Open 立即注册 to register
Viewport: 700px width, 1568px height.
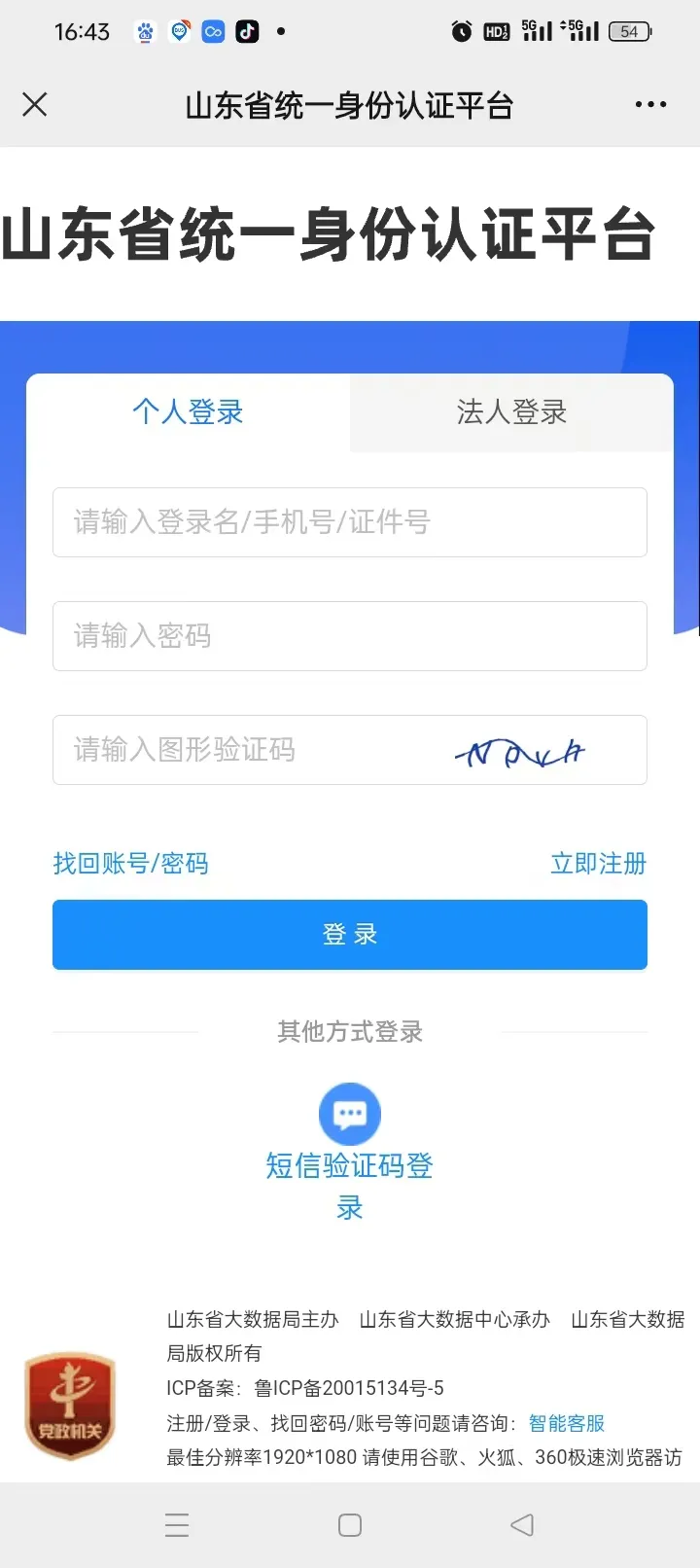tap(598, 863)
